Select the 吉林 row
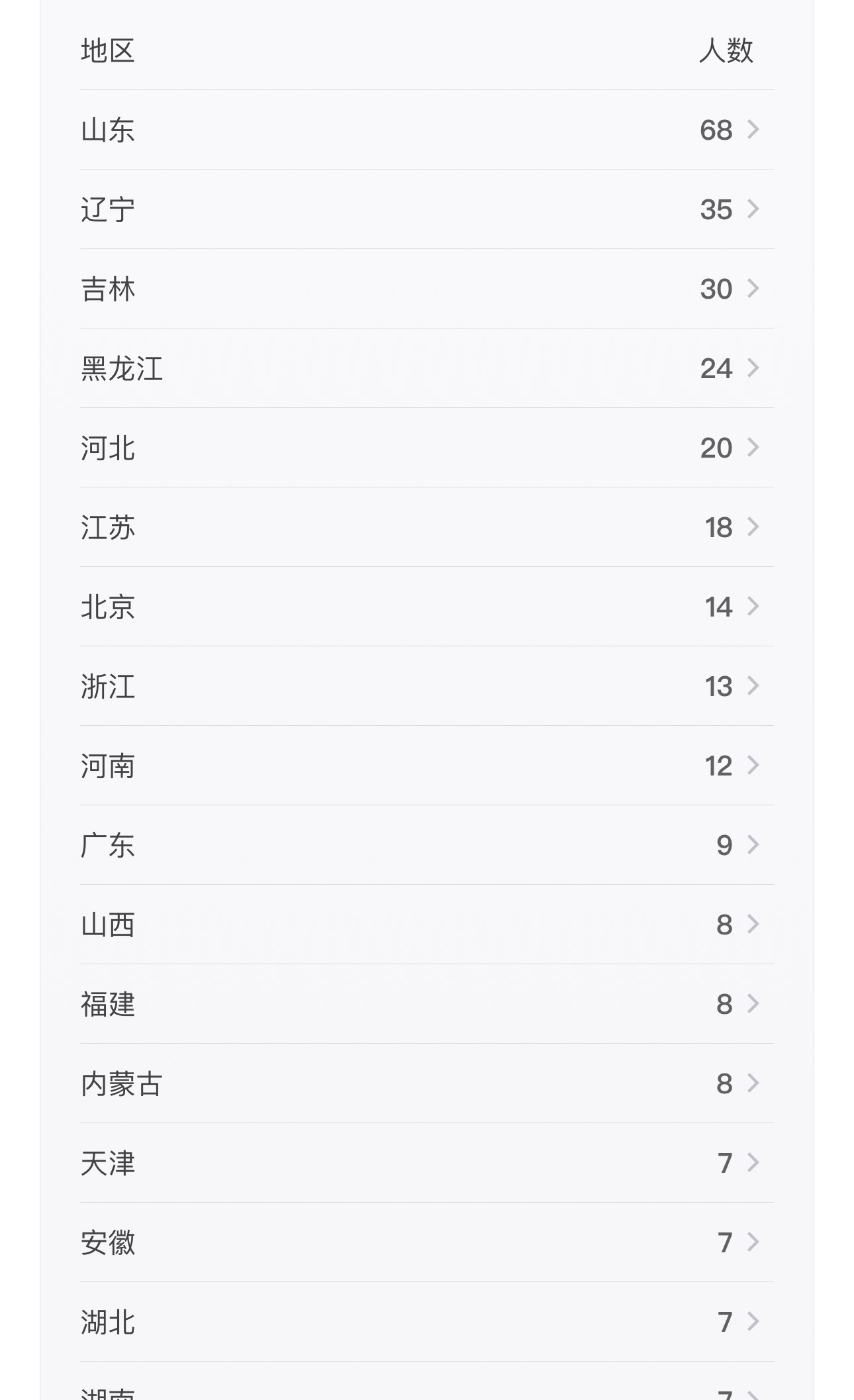The height and width of the screenshot is (1400, 854). tap(426, 289)
